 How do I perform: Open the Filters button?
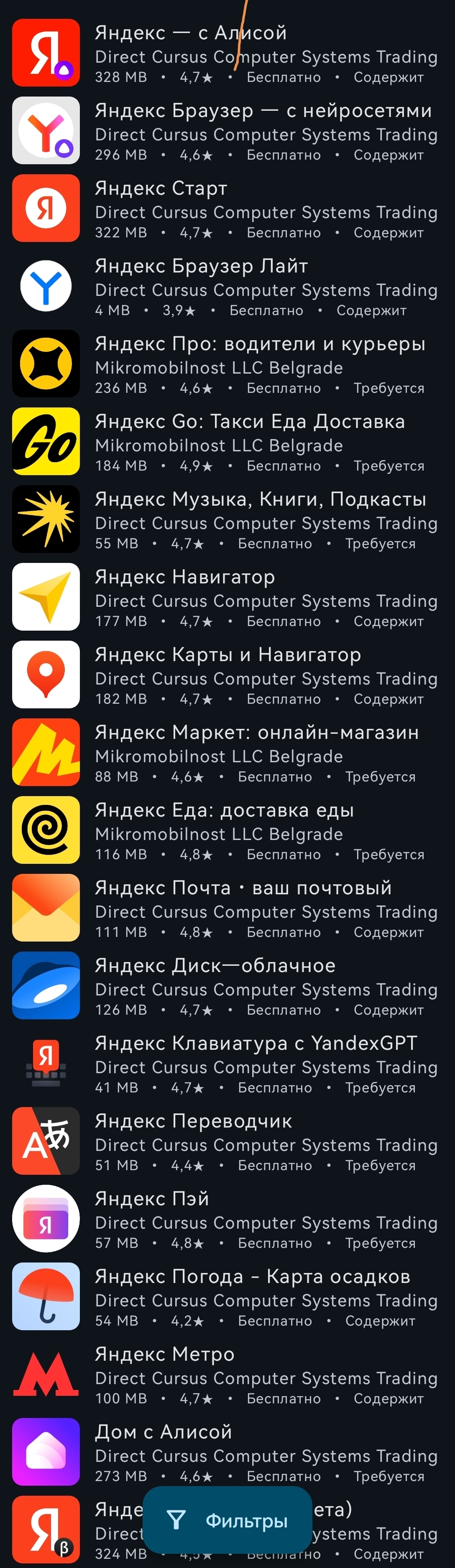tap(227, 1520)
